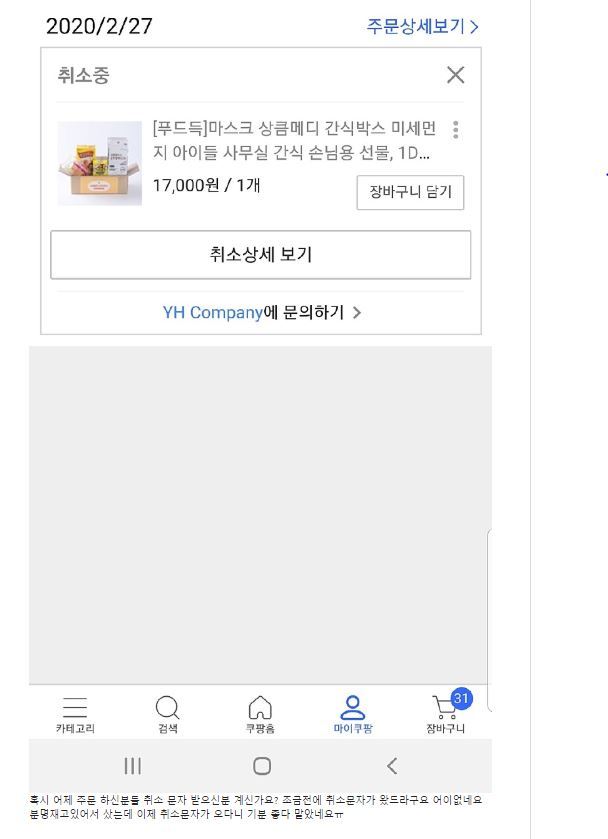Tap the system home button
This screenshot has width=608, height=839.
pos(261,766)
